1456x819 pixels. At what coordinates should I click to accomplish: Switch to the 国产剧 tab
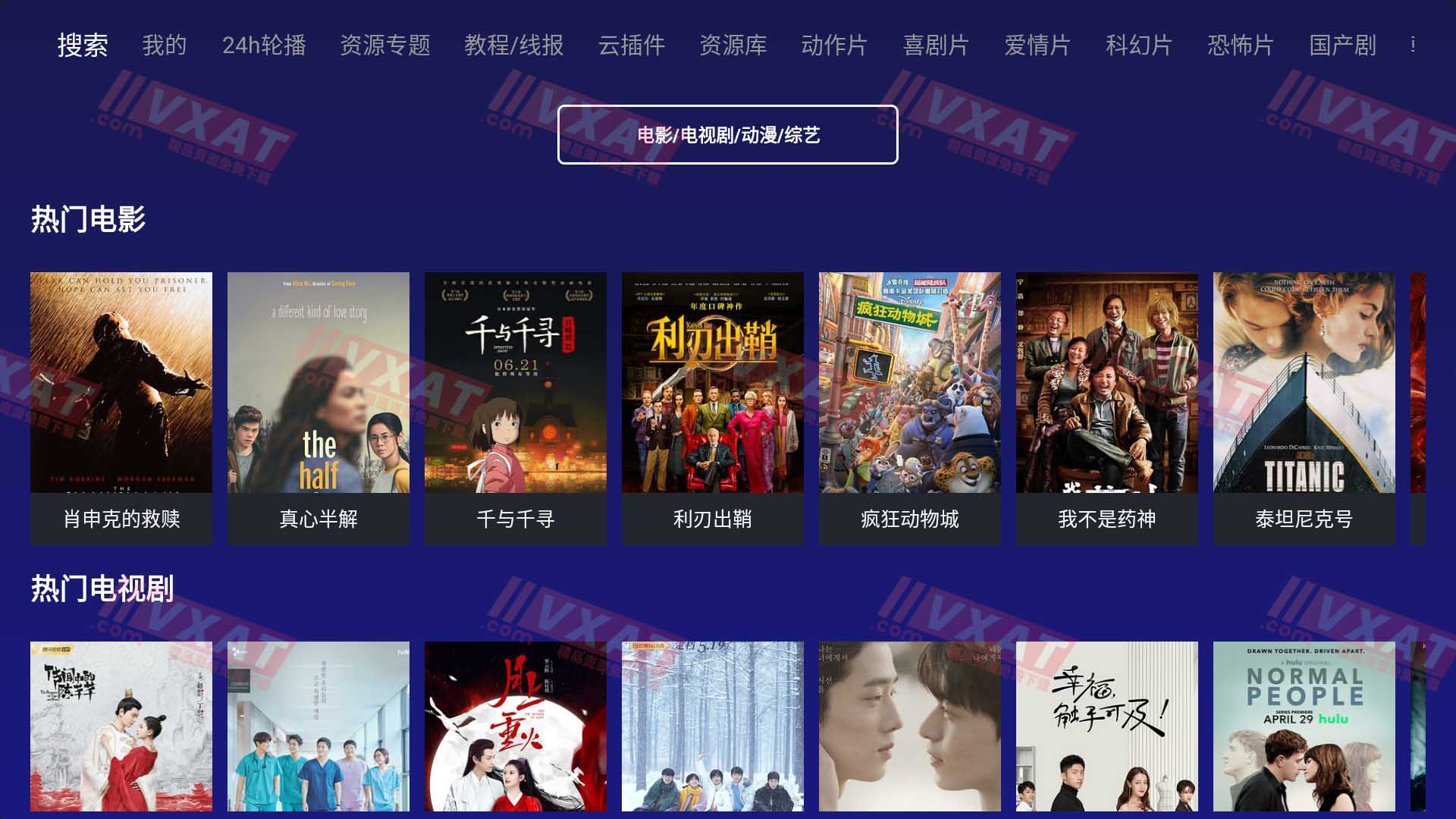coord(1341,45)
